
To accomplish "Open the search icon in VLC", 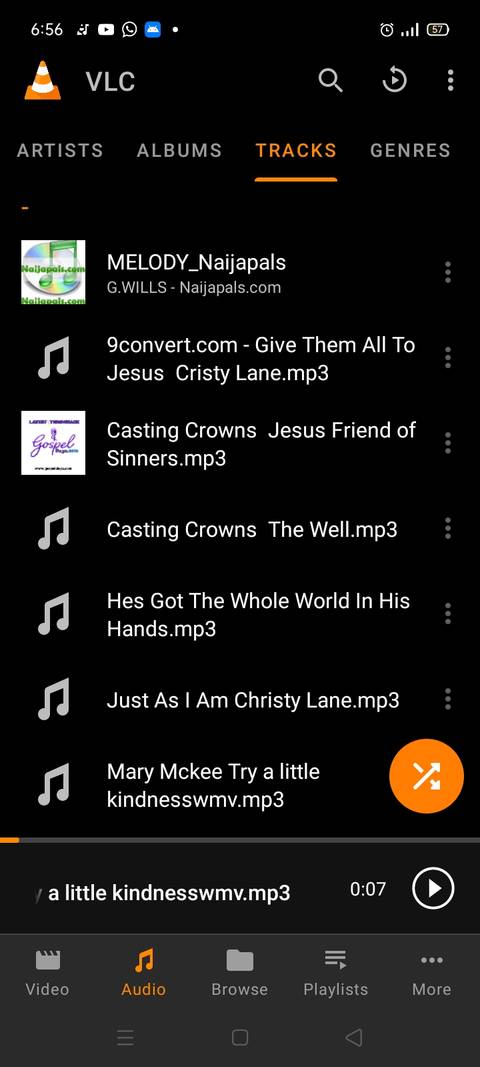I will coord(330,80).
